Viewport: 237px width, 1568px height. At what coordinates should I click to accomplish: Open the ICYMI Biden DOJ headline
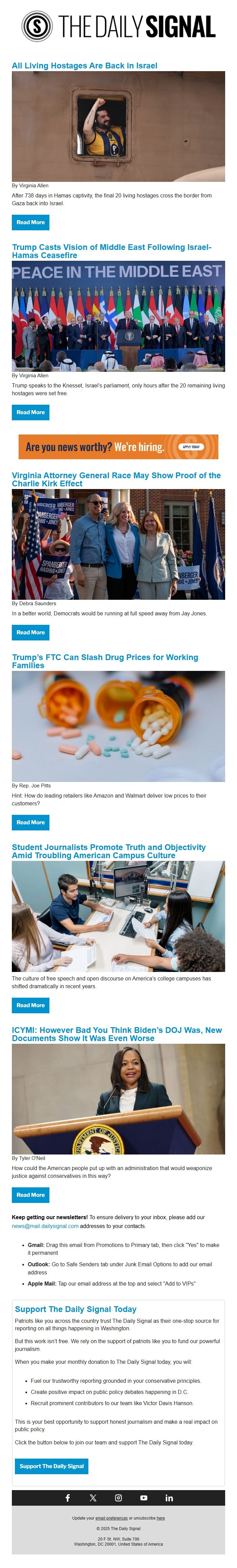point(116,1034)
